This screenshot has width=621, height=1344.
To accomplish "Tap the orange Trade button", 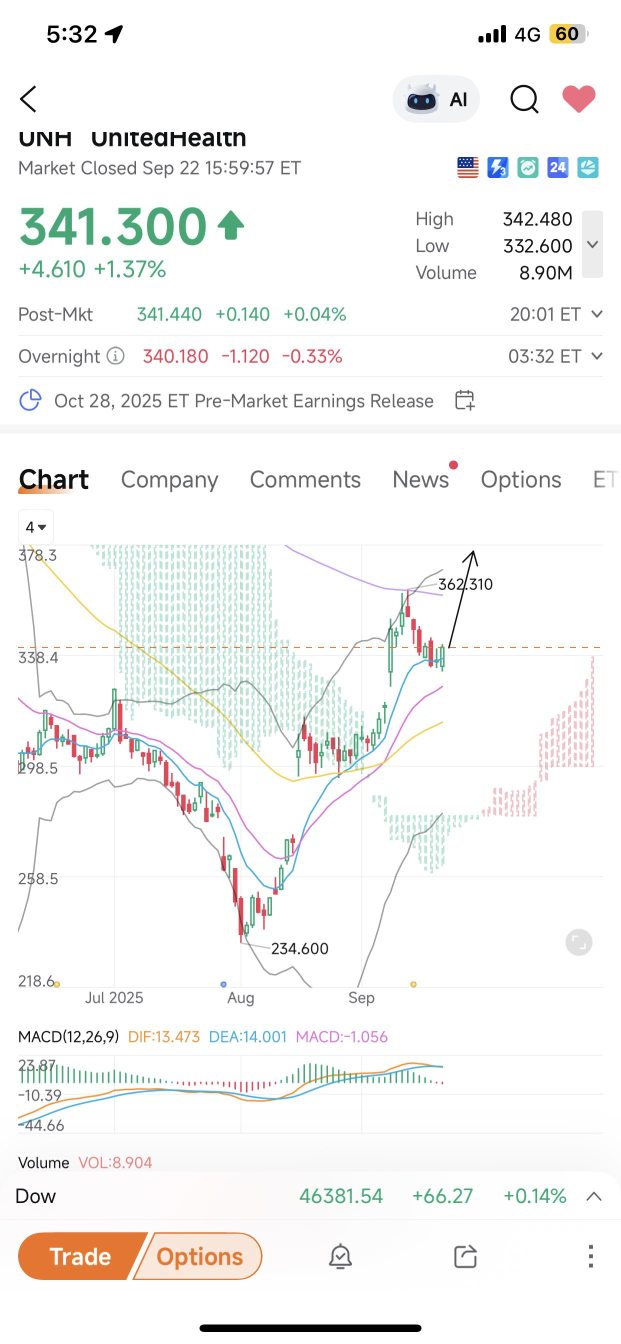I will (x=80, y=1257).
